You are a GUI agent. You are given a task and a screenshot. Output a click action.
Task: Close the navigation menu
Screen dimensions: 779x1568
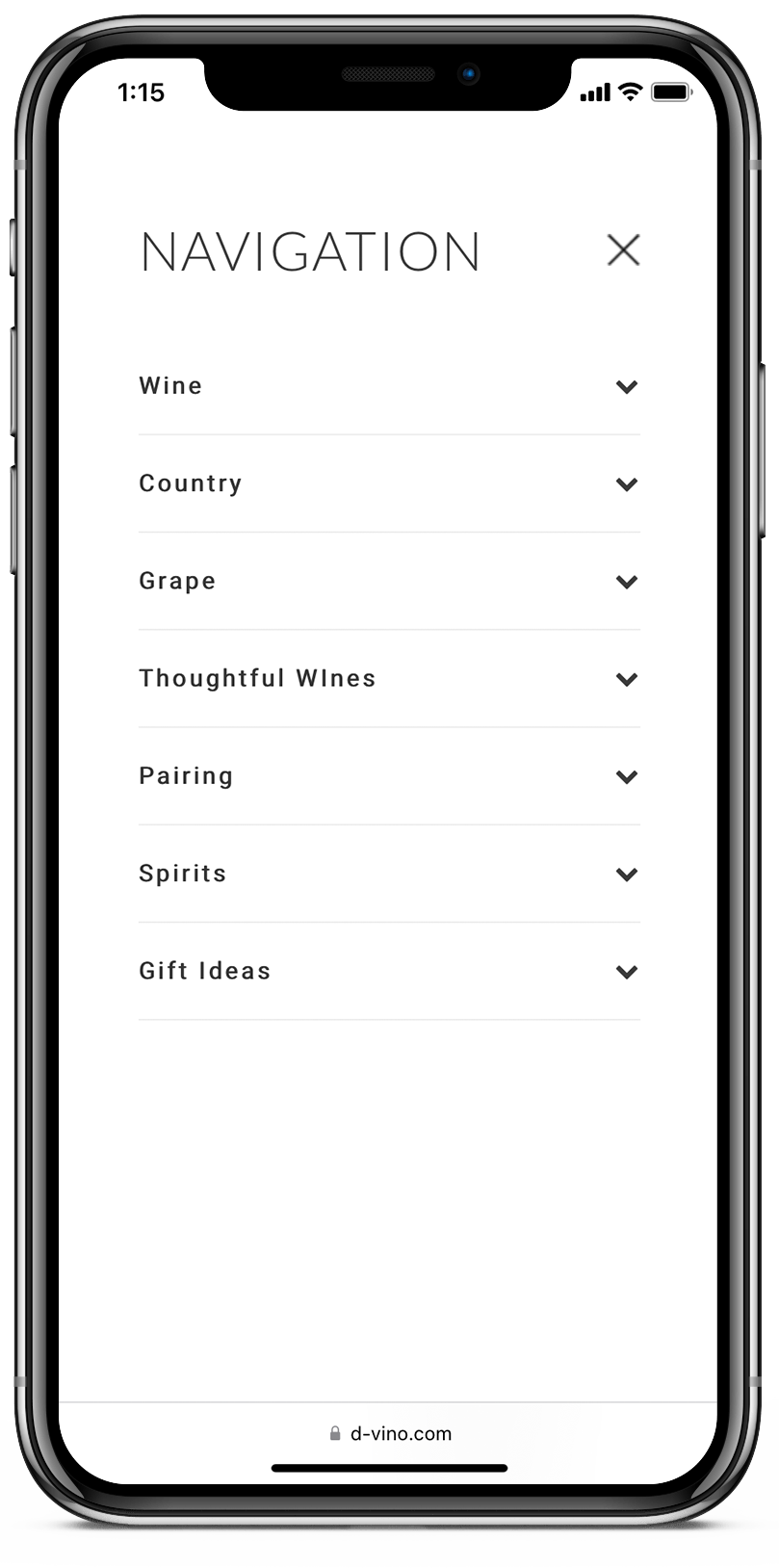point(623,250)
